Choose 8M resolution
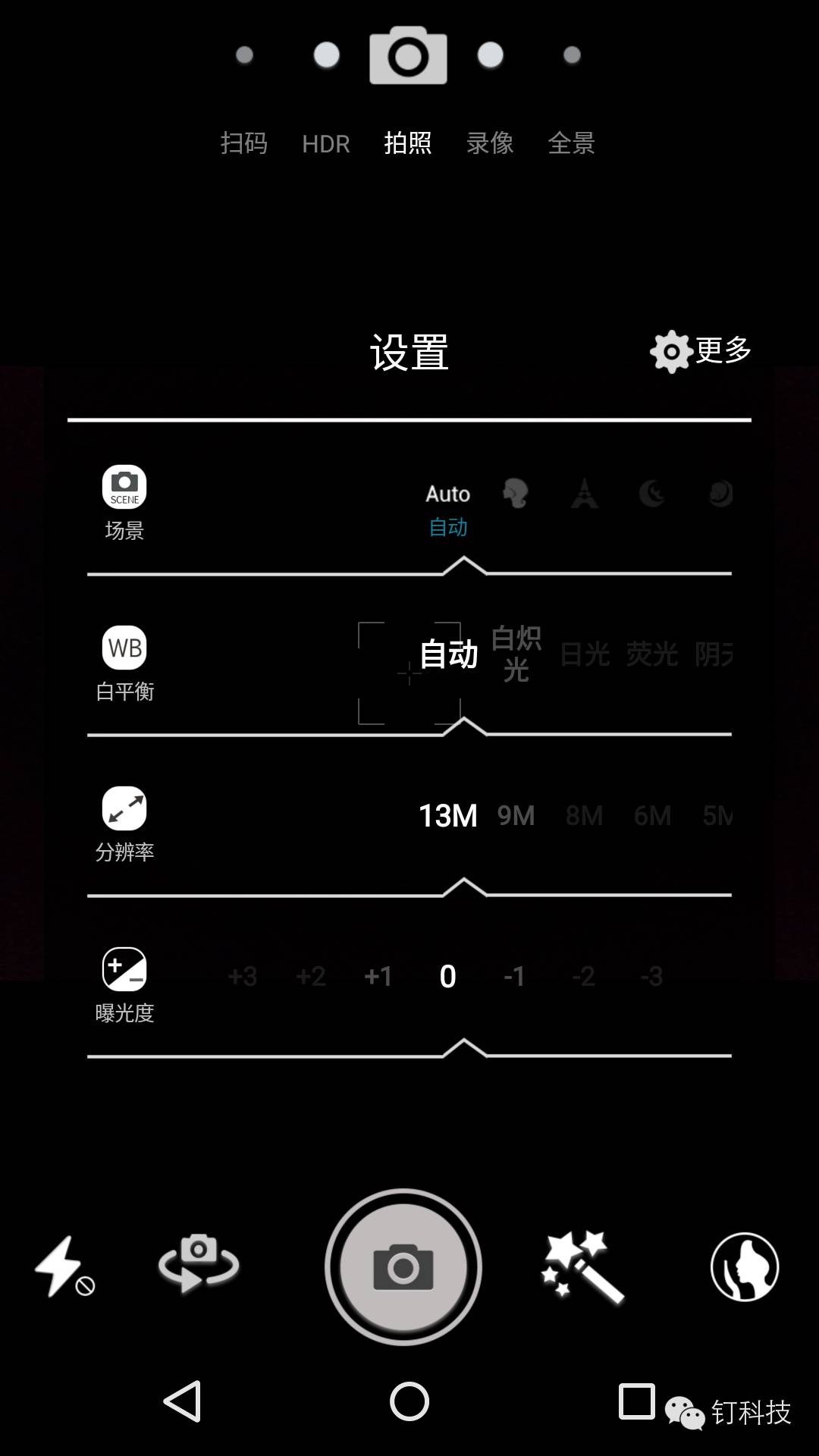The height and width of the screenshot is (1456, 819). (584, 816)
